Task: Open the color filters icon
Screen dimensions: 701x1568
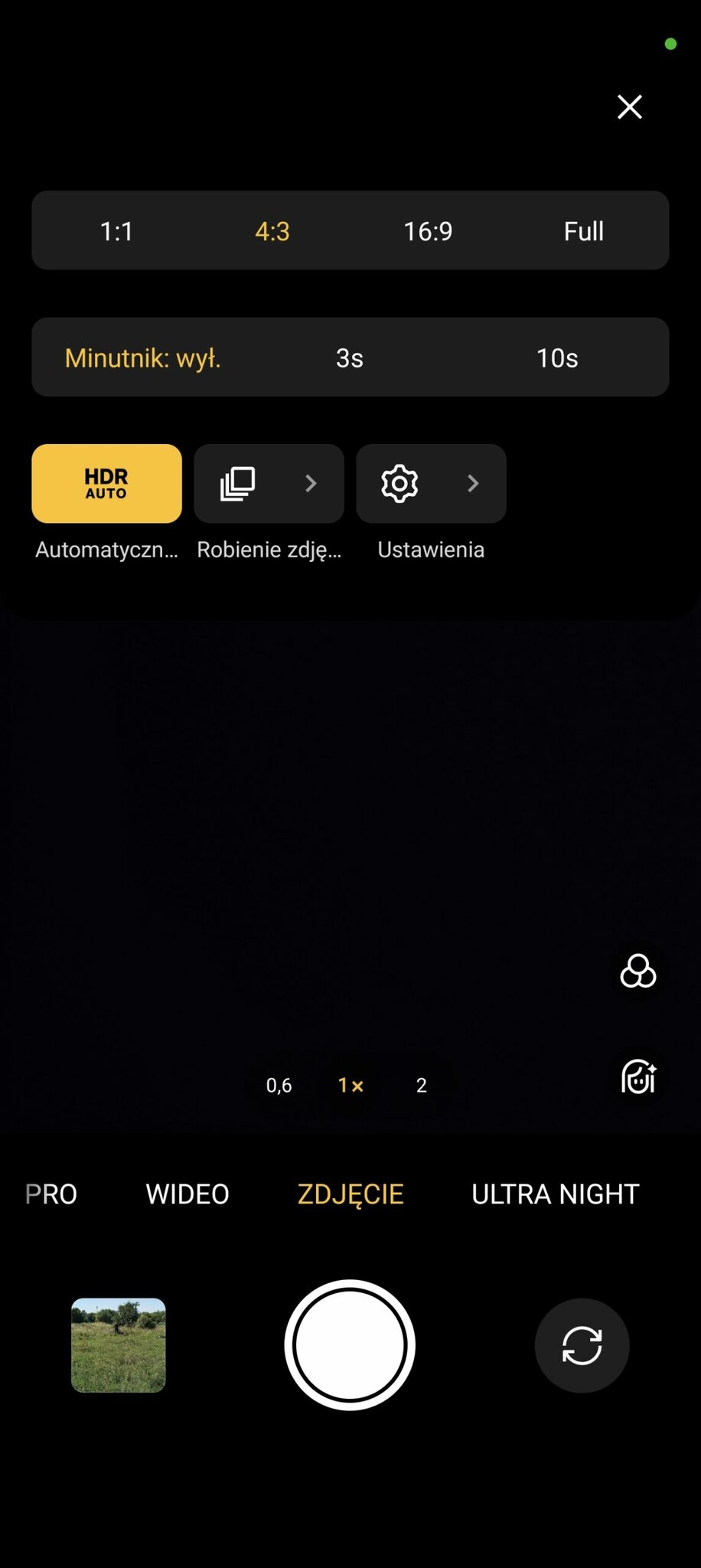Action: (x=637, y=972)
